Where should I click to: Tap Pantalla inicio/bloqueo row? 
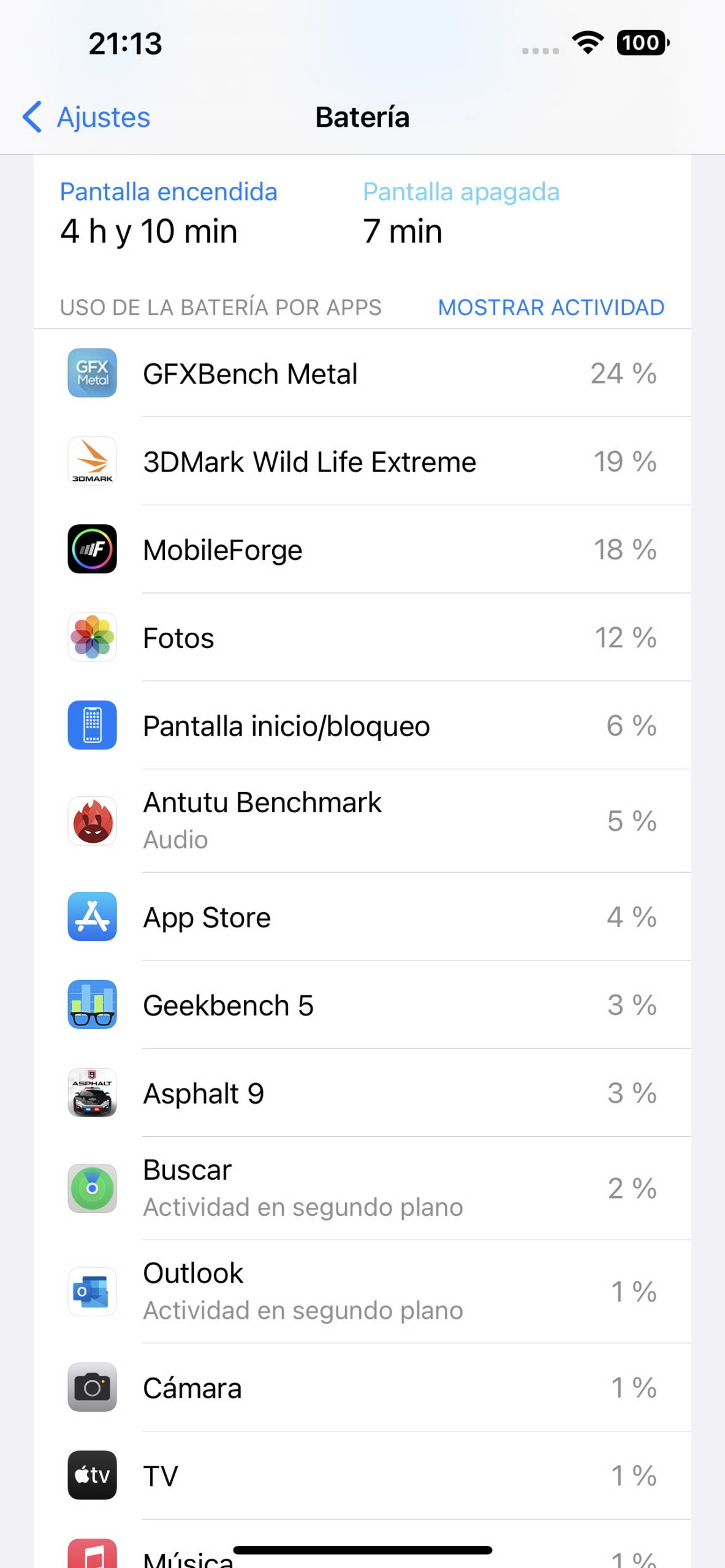pyautogui.click(x=362, y=726)
